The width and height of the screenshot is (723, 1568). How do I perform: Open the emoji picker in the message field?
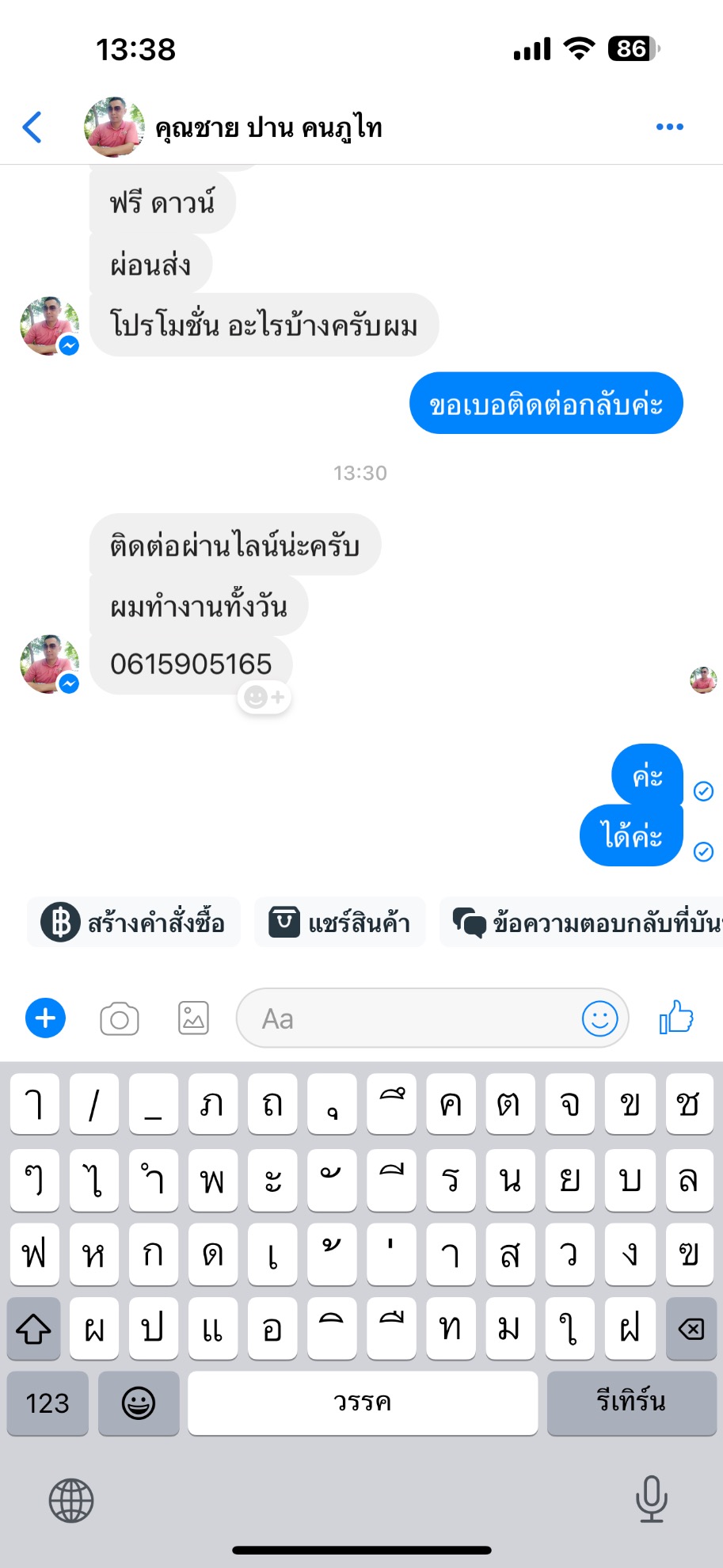[599, 1018]
